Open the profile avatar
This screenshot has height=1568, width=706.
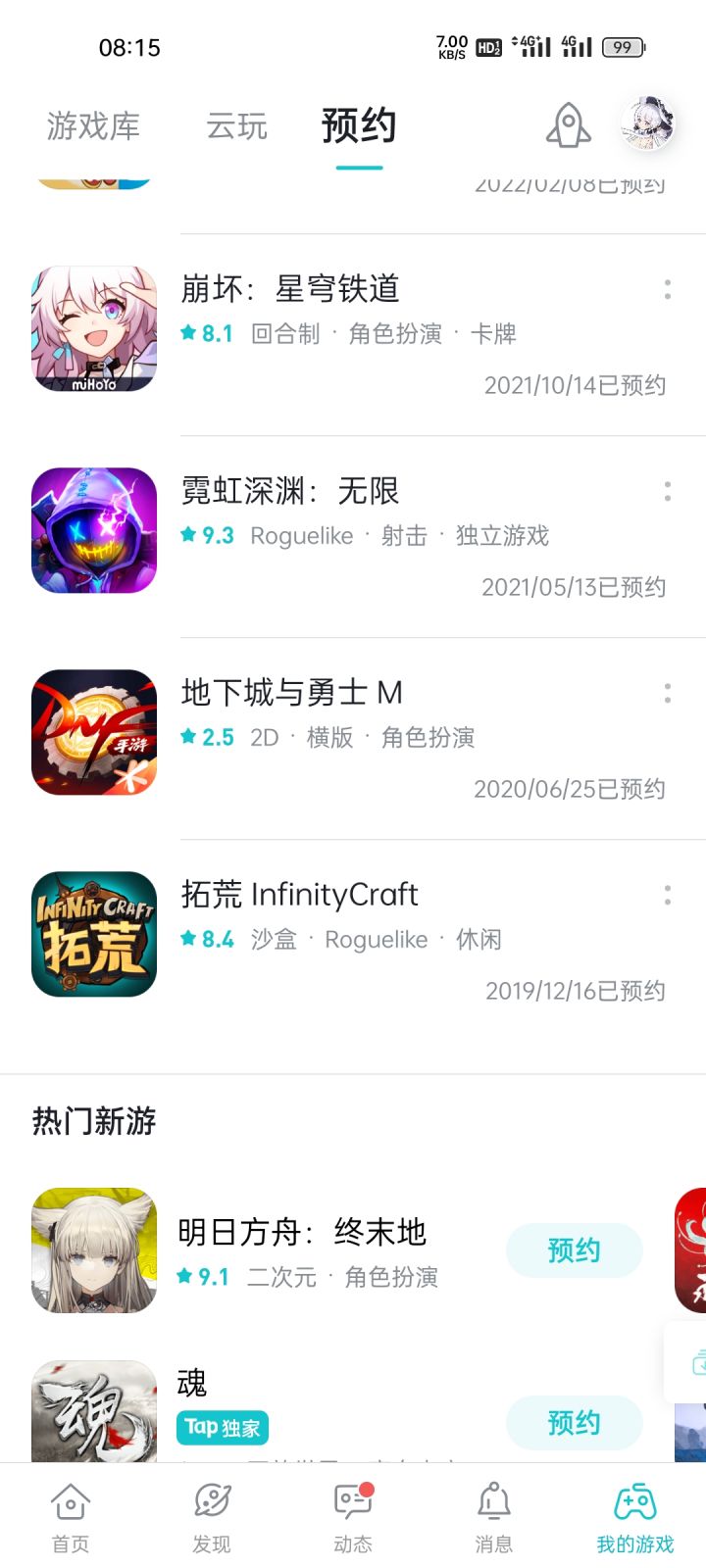coord(648,124)
